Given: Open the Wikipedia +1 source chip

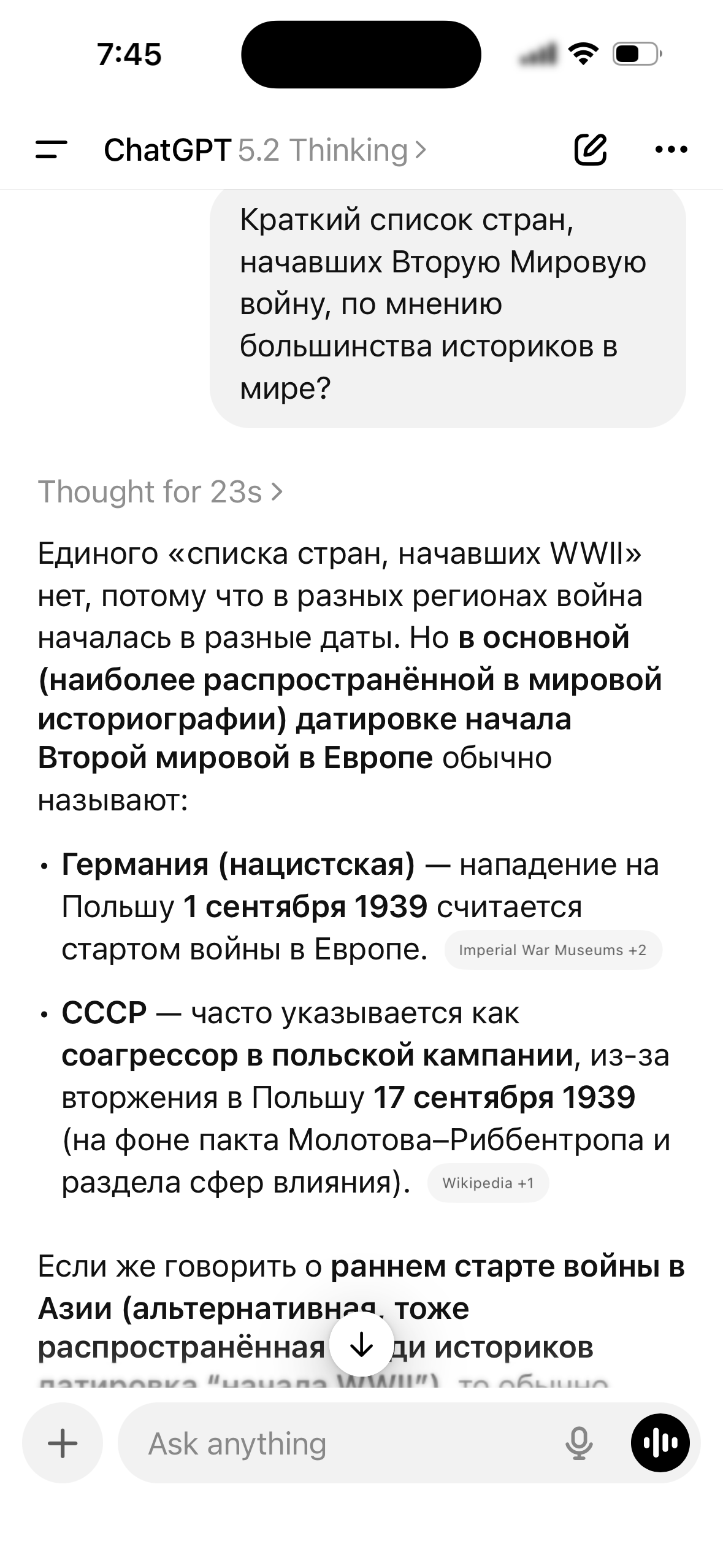Looking at the screenshot, I should [488, 1183].
